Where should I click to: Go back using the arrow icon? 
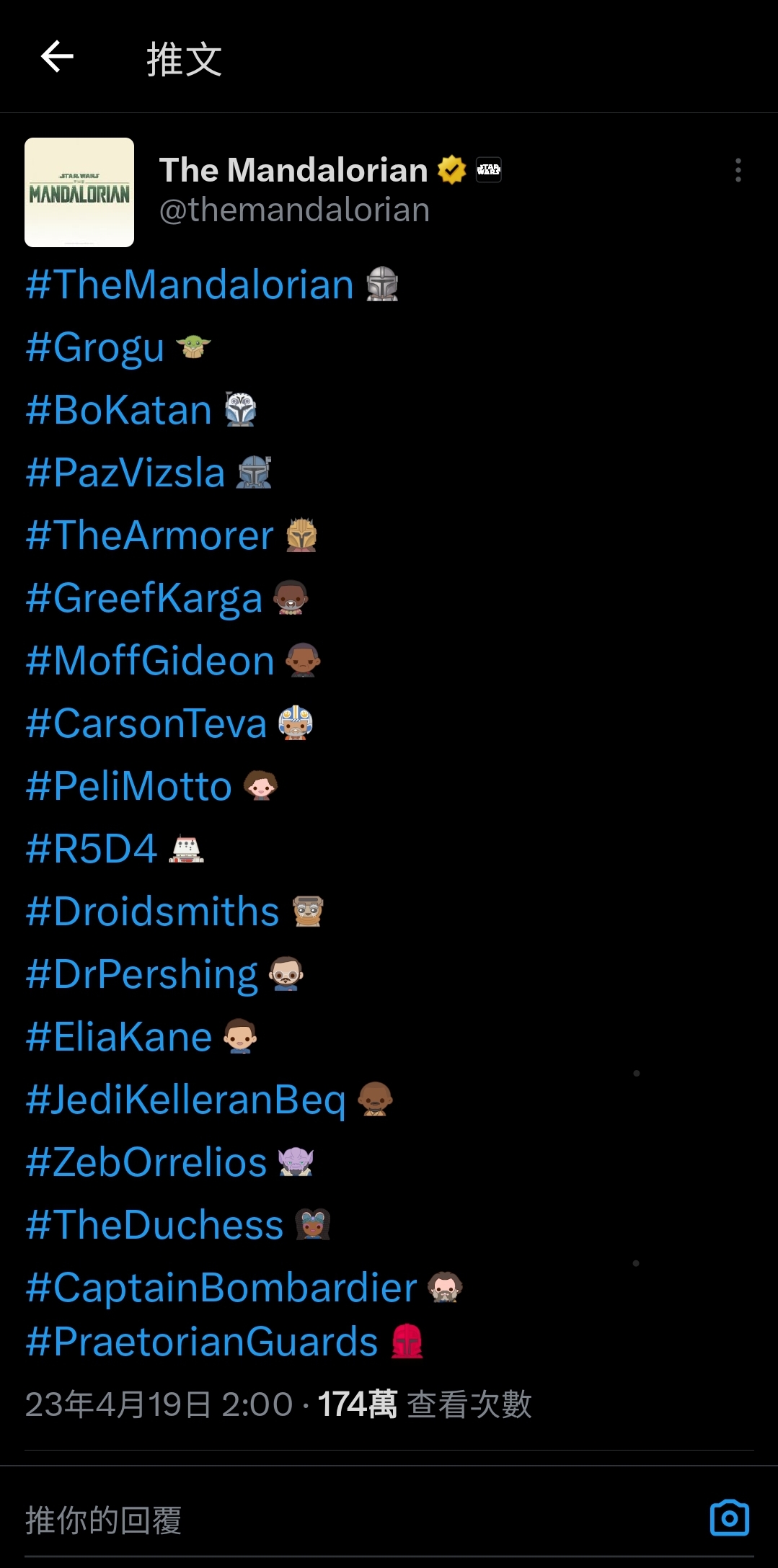point(57,57)
